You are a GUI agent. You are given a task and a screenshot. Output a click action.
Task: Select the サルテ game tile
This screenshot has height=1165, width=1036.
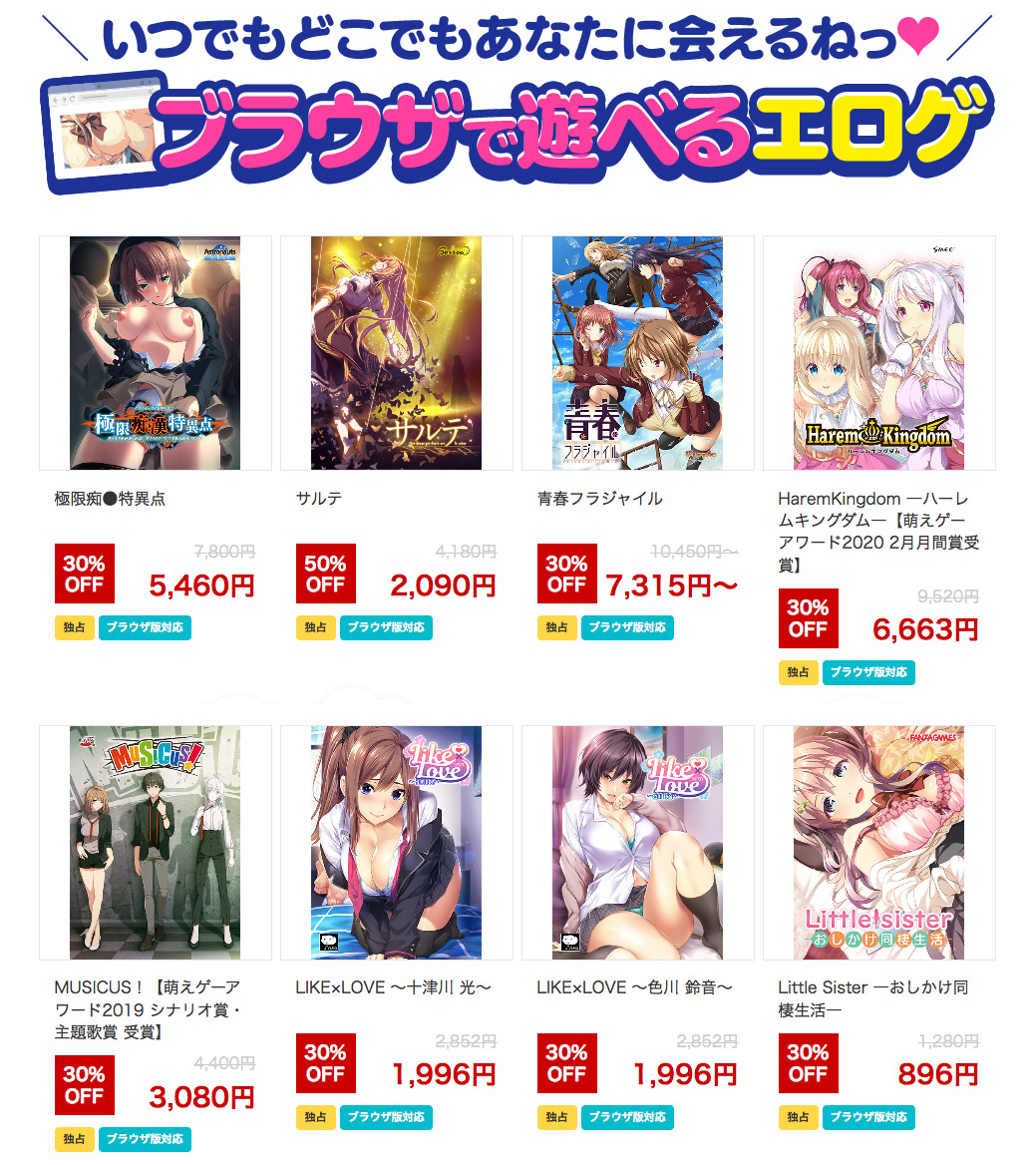coord(397,353)
